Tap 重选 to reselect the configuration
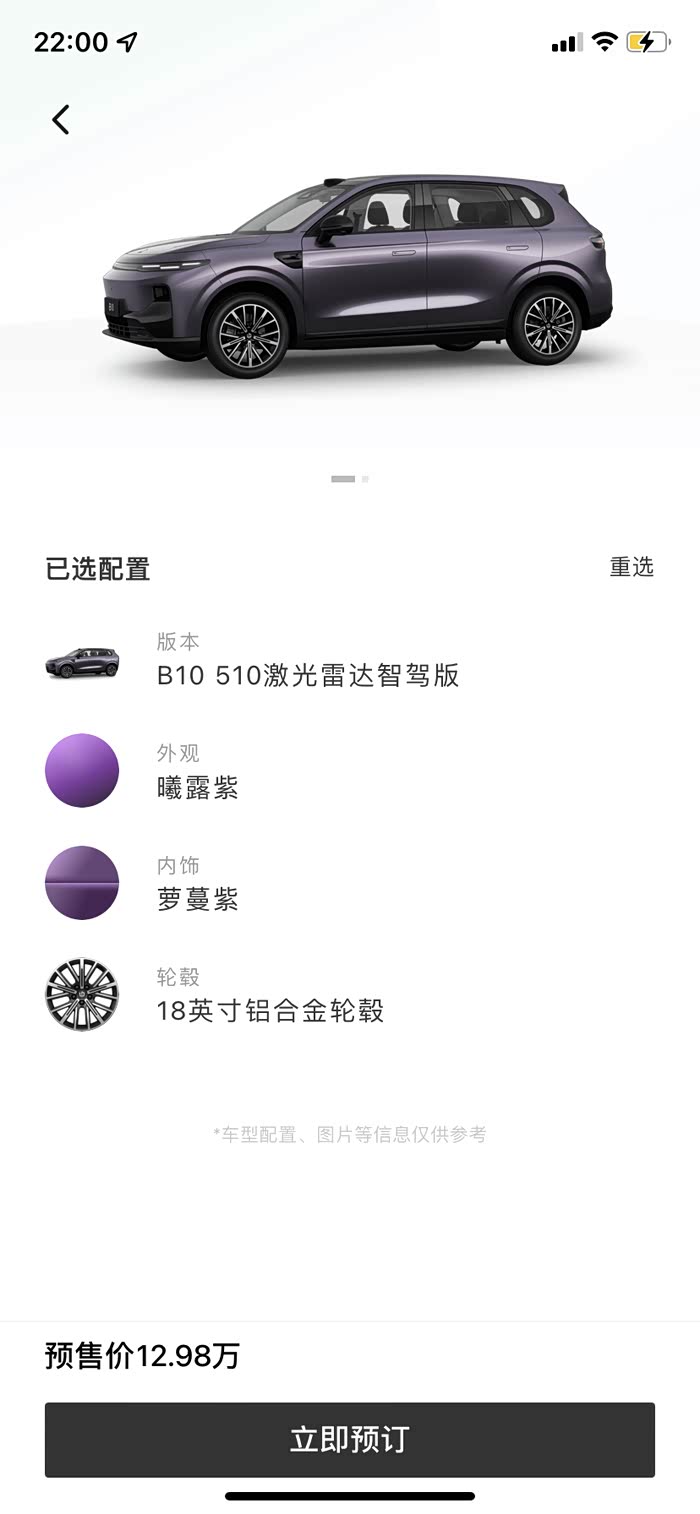The height and width of the screenshot is (1514, 700). coord(631,567)
